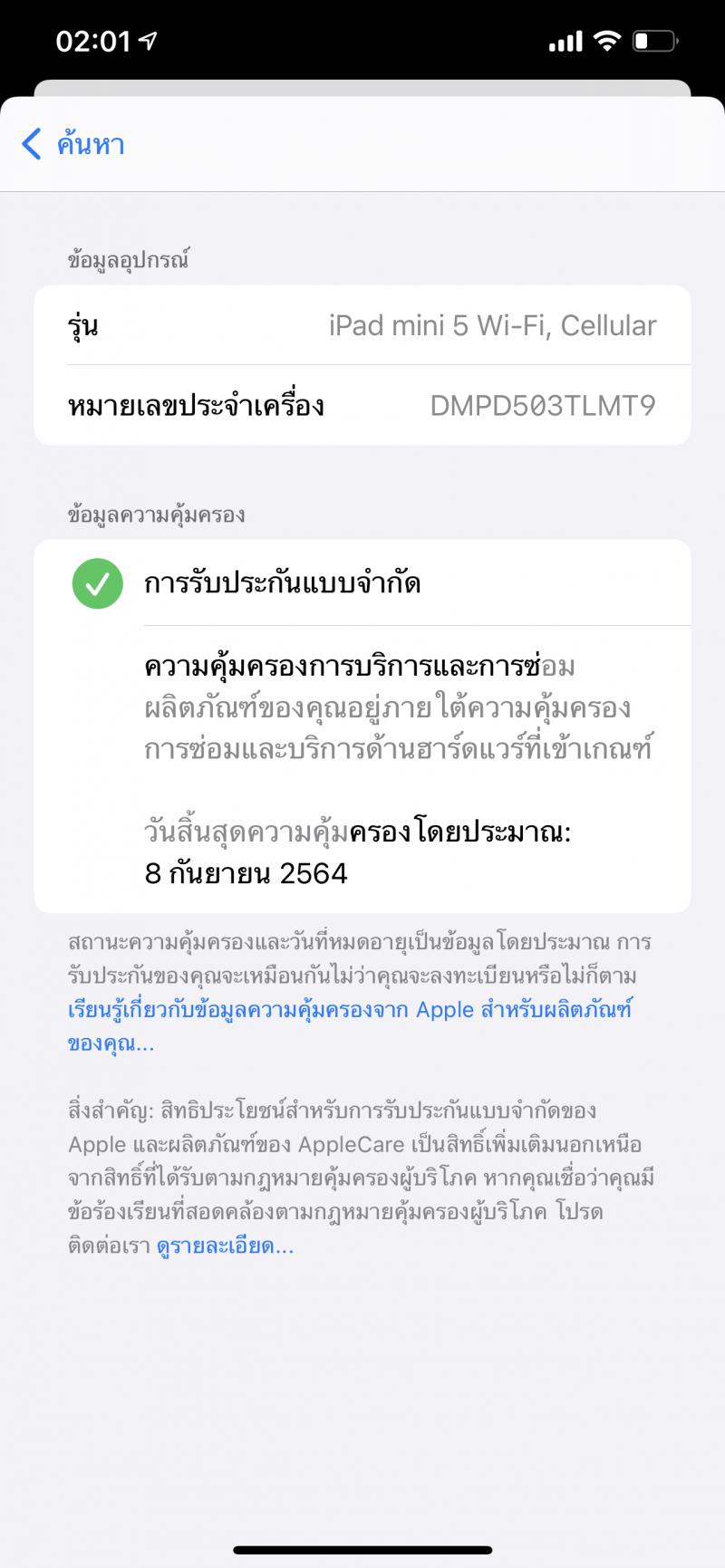Go back to ค้นหา

73,144
